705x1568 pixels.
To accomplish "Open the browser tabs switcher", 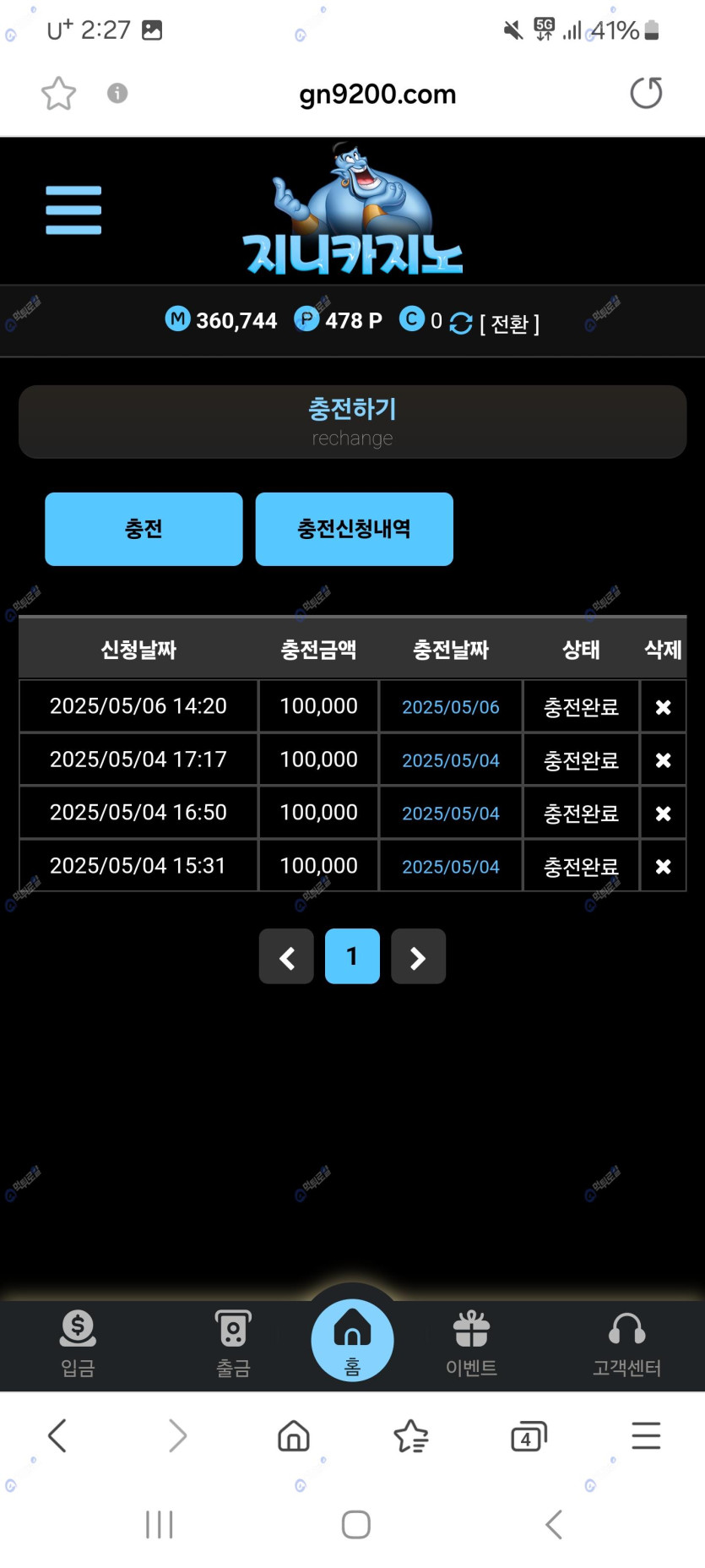I will (529, 1436).
